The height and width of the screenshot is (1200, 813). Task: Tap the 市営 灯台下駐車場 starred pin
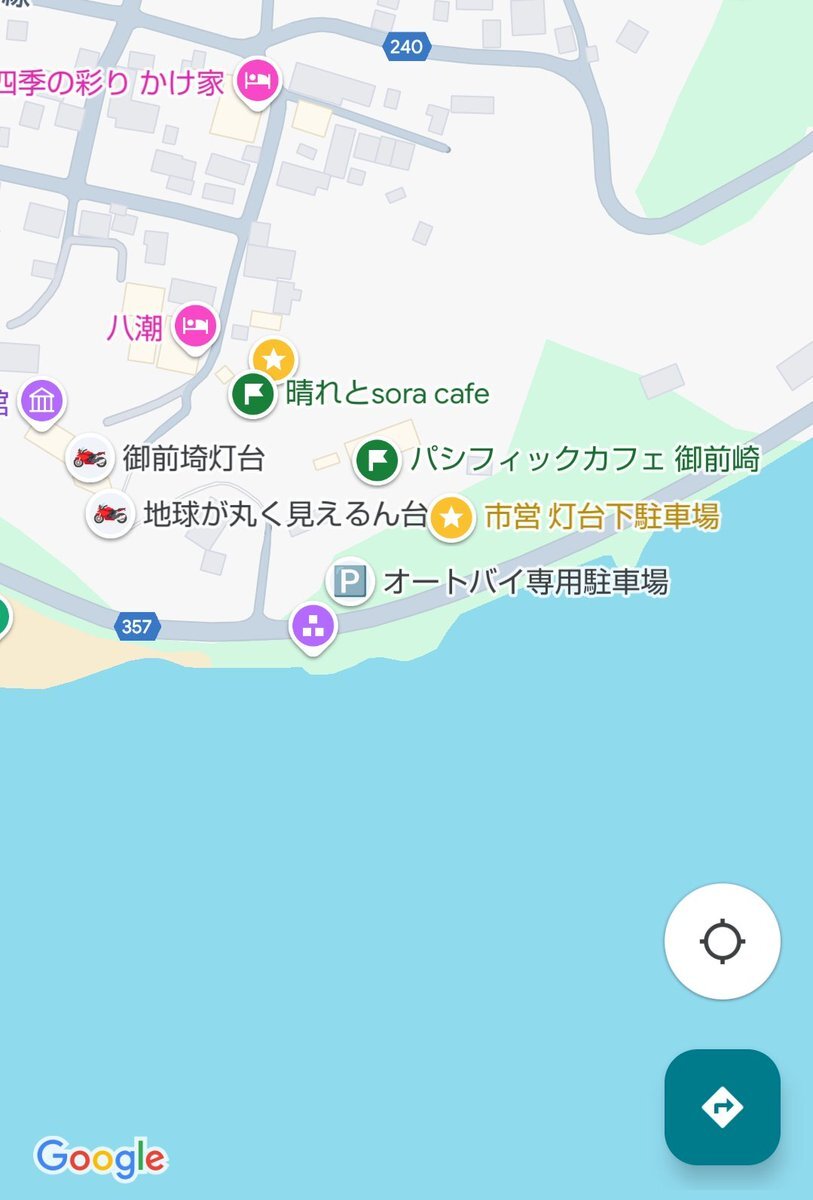point(452,517)
